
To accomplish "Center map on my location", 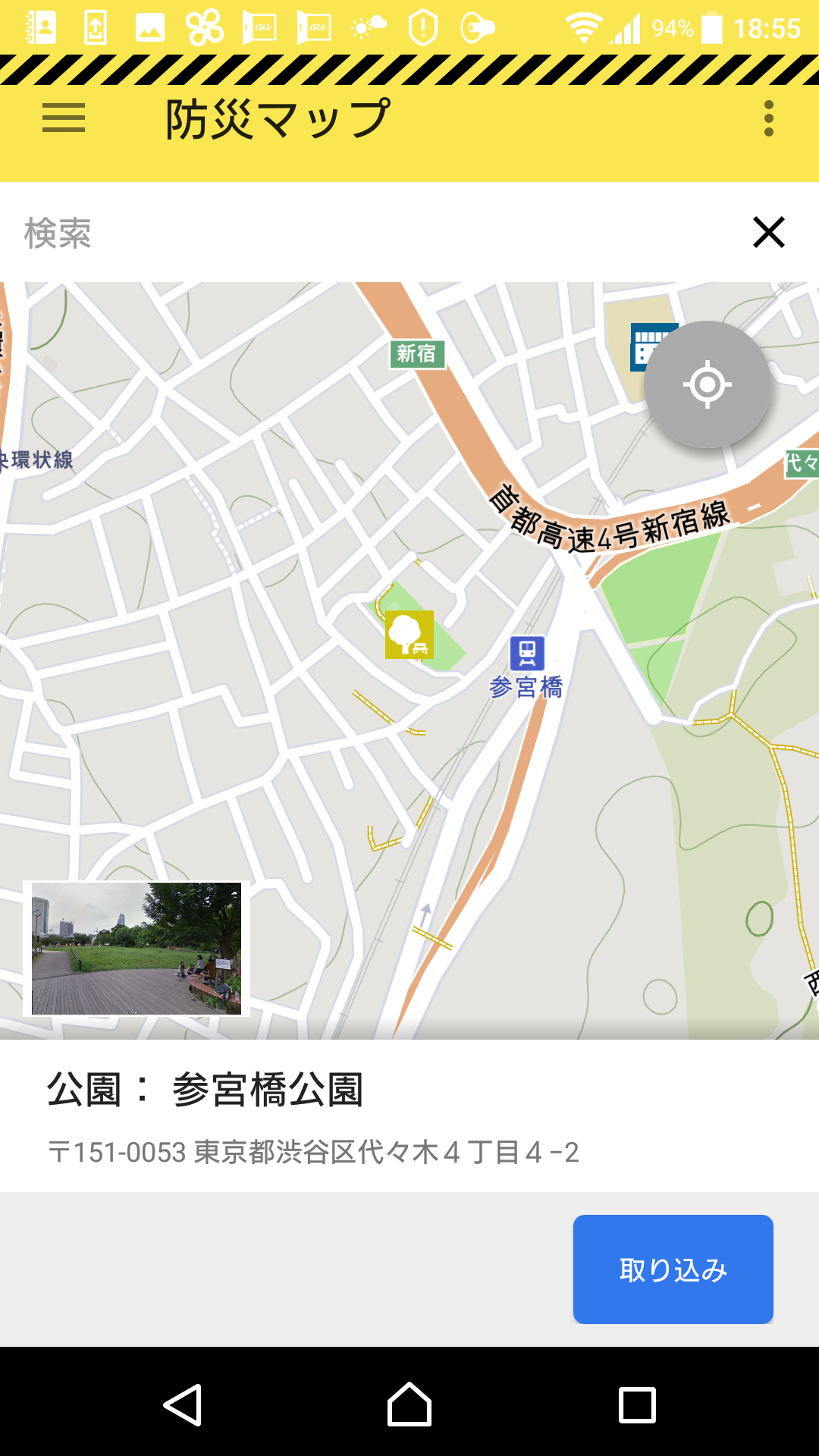I will [x=707, y=384].
